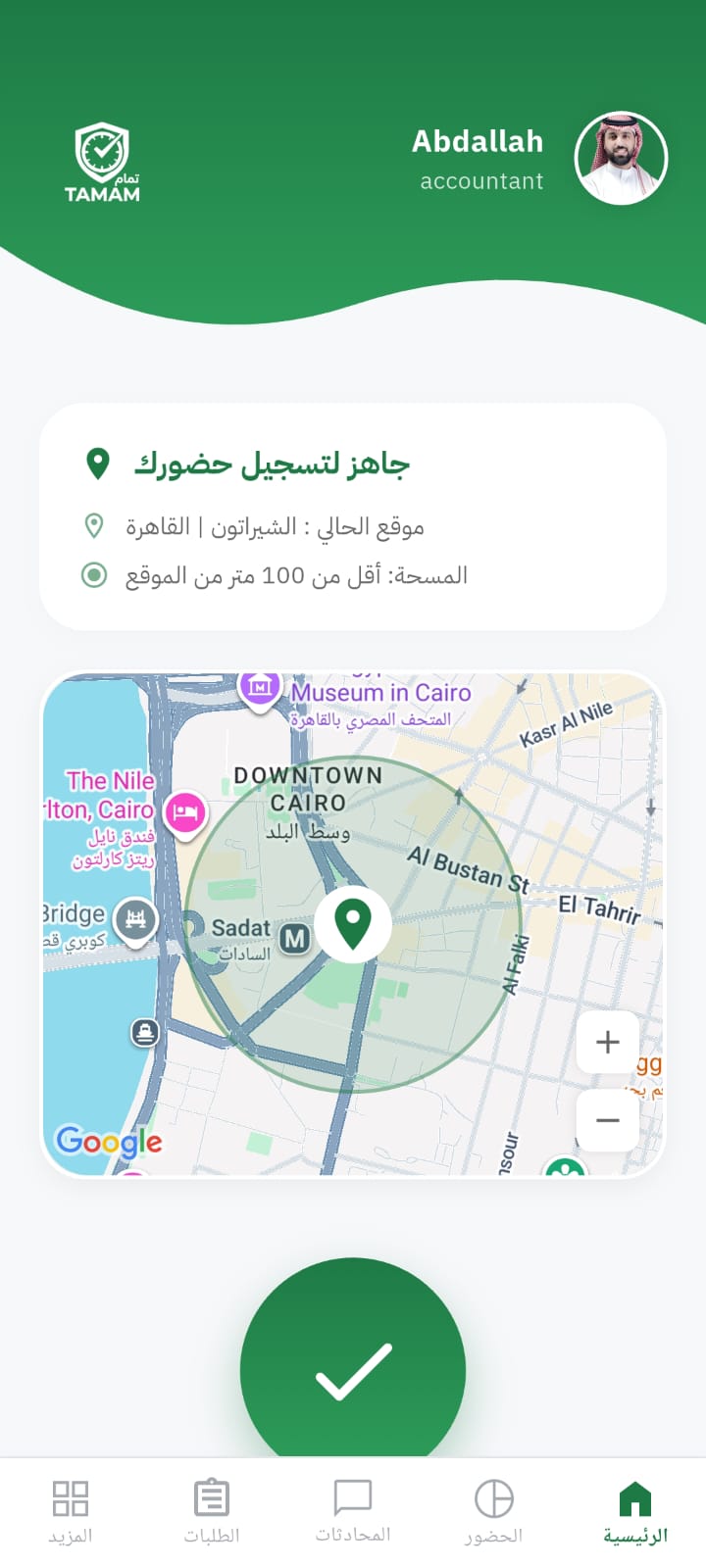
Task: Open Abdallah's profile picture
Action: coord(622,158)
